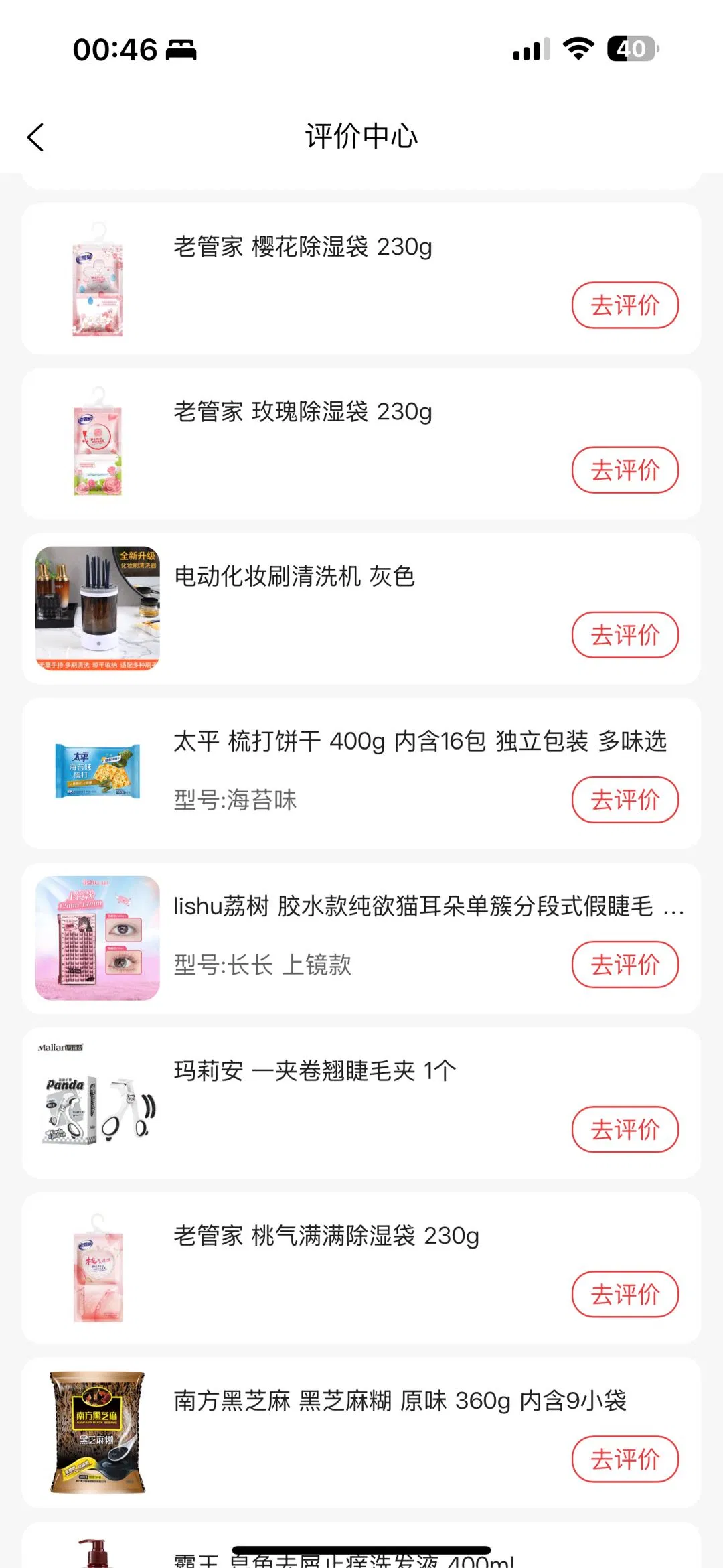The height and width of the screenshot is (1568, 723).
Task: Review 老管家 桃气满满除湿袋
Action: click(625, 1294)
